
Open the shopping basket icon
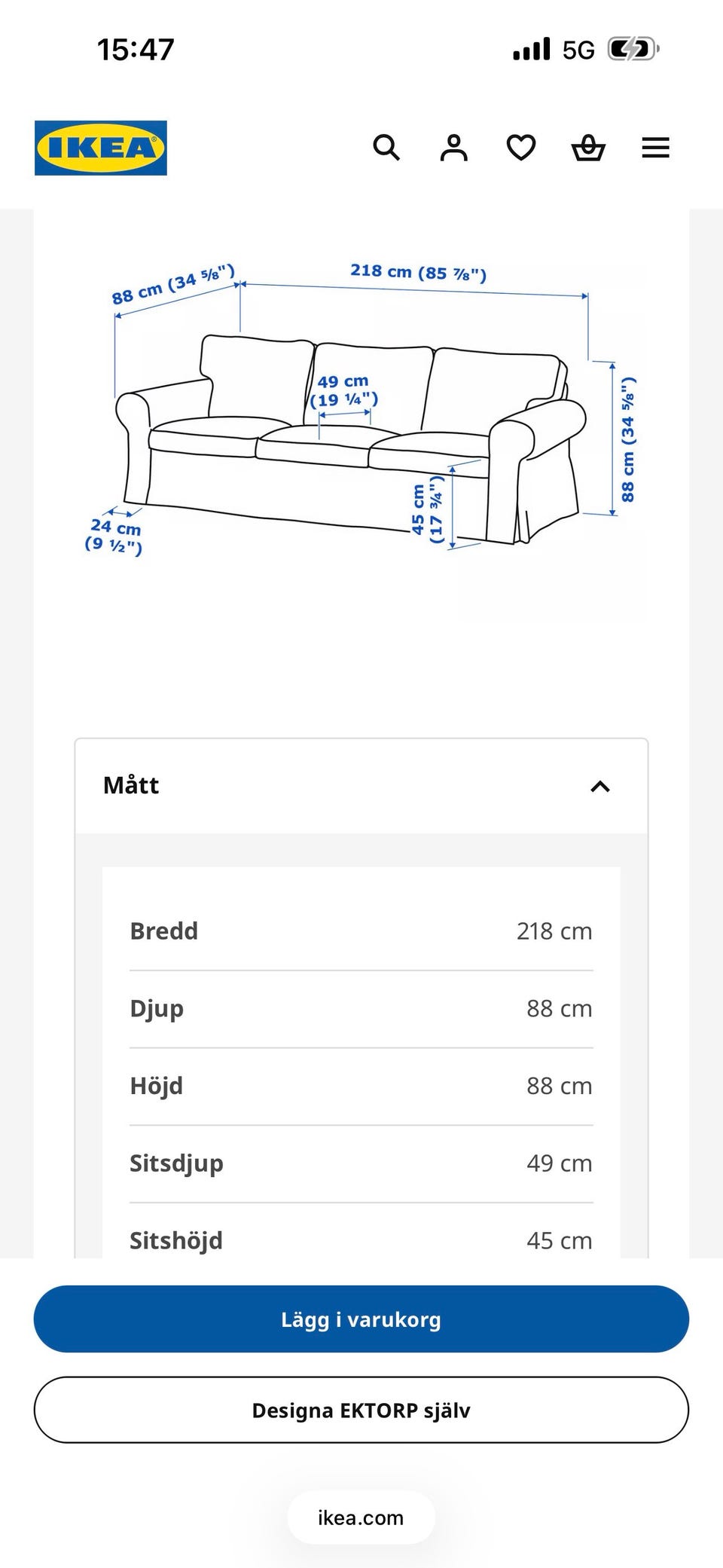[588, 148]
